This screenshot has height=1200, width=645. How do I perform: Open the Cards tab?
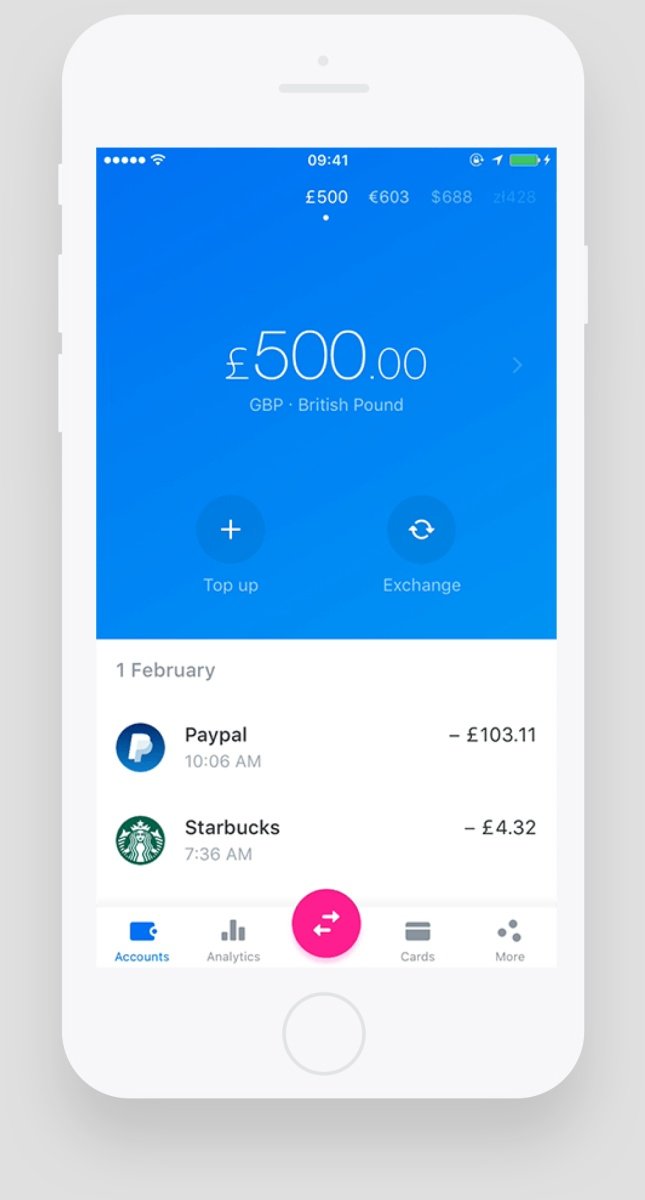tap(418, 941)
